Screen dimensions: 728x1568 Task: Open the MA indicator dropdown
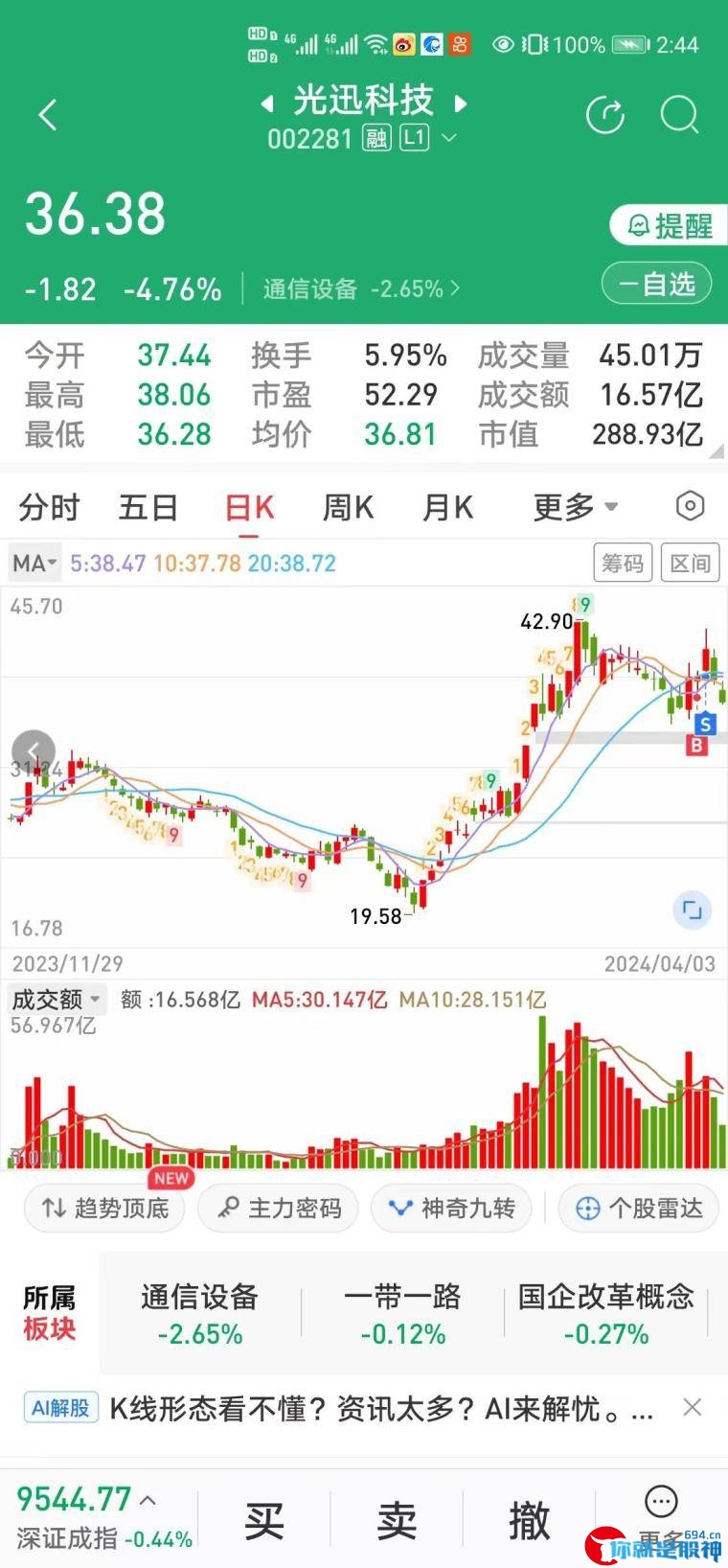(x=34, y=563)
